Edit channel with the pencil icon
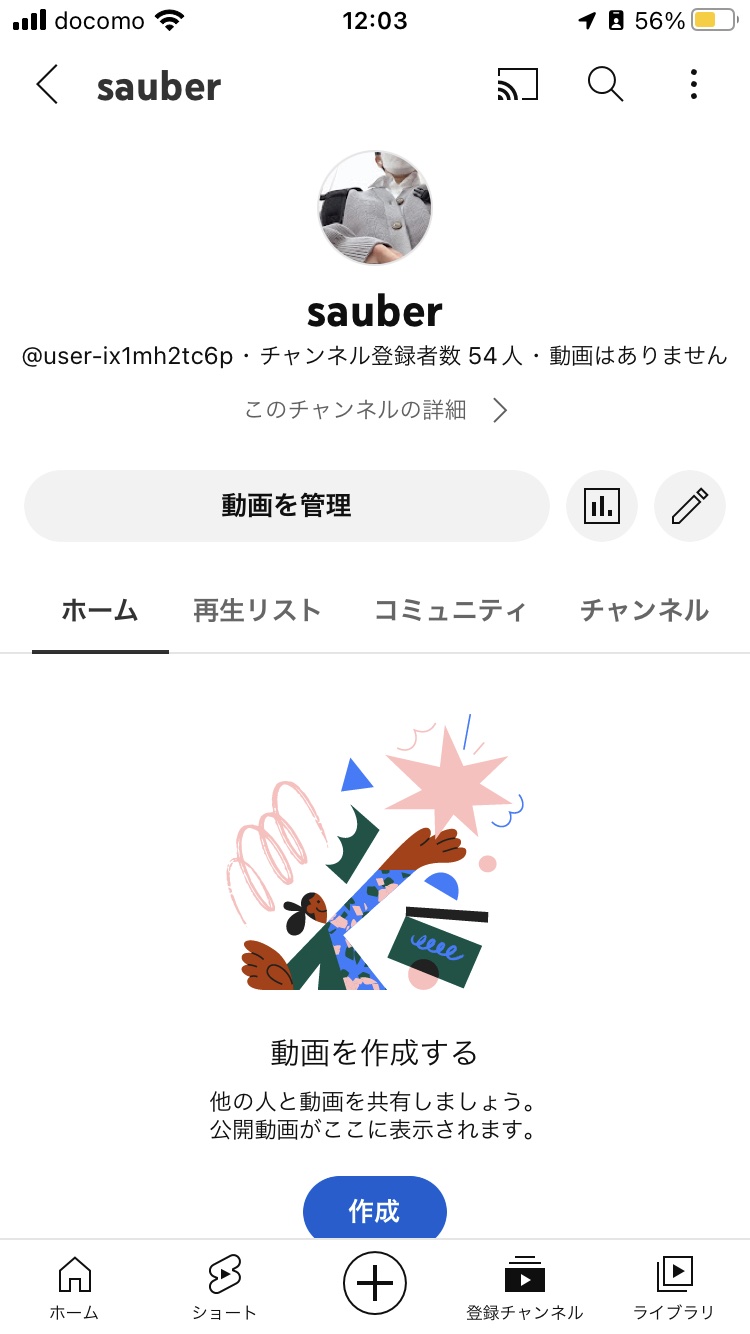The image size is (750, 1334). (690, 506)
